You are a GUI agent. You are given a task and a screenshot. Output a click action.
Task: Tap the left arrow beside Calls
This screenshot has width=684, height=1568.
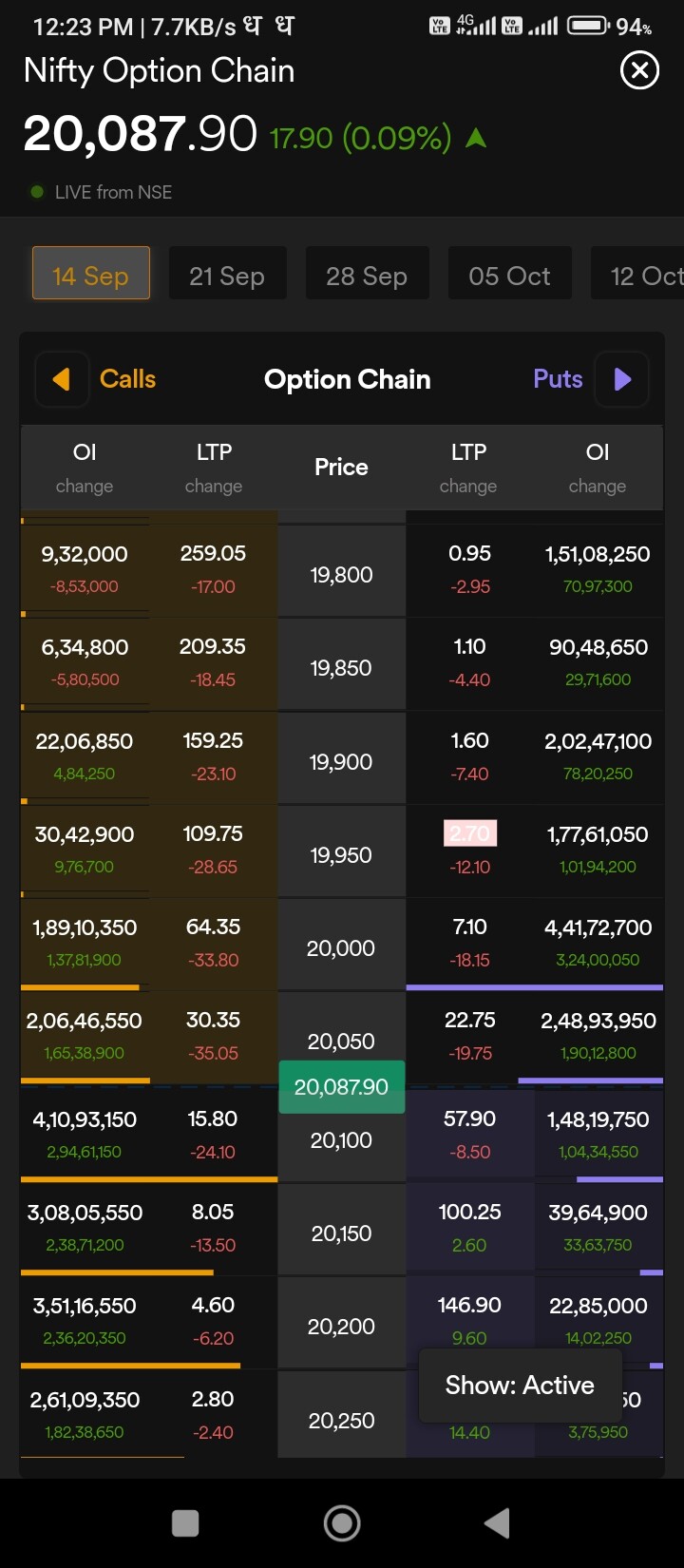point(62,379)
